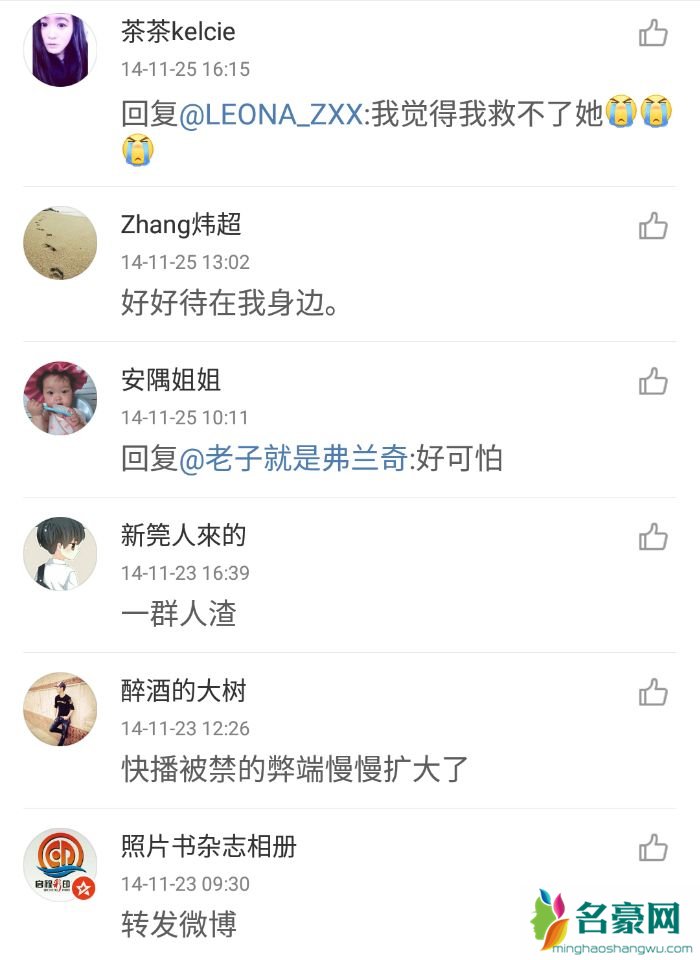Select the "转发微博" comment
Image resolution: width=700 pixels, height=960 pixels.
coord(179,925)
